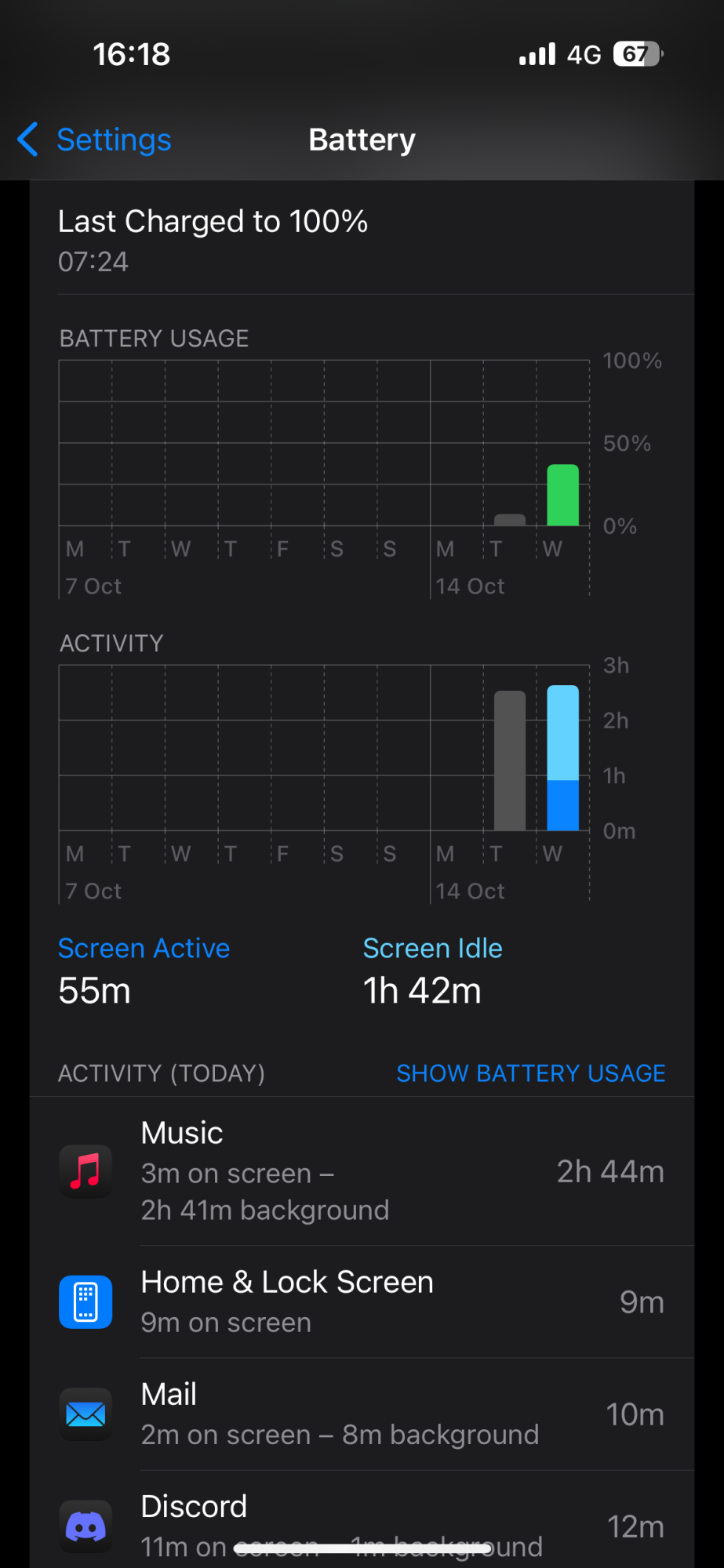The image size is (724, 1568).
Task: Tap Show Battery Usage link
Action: (530, 1073)
